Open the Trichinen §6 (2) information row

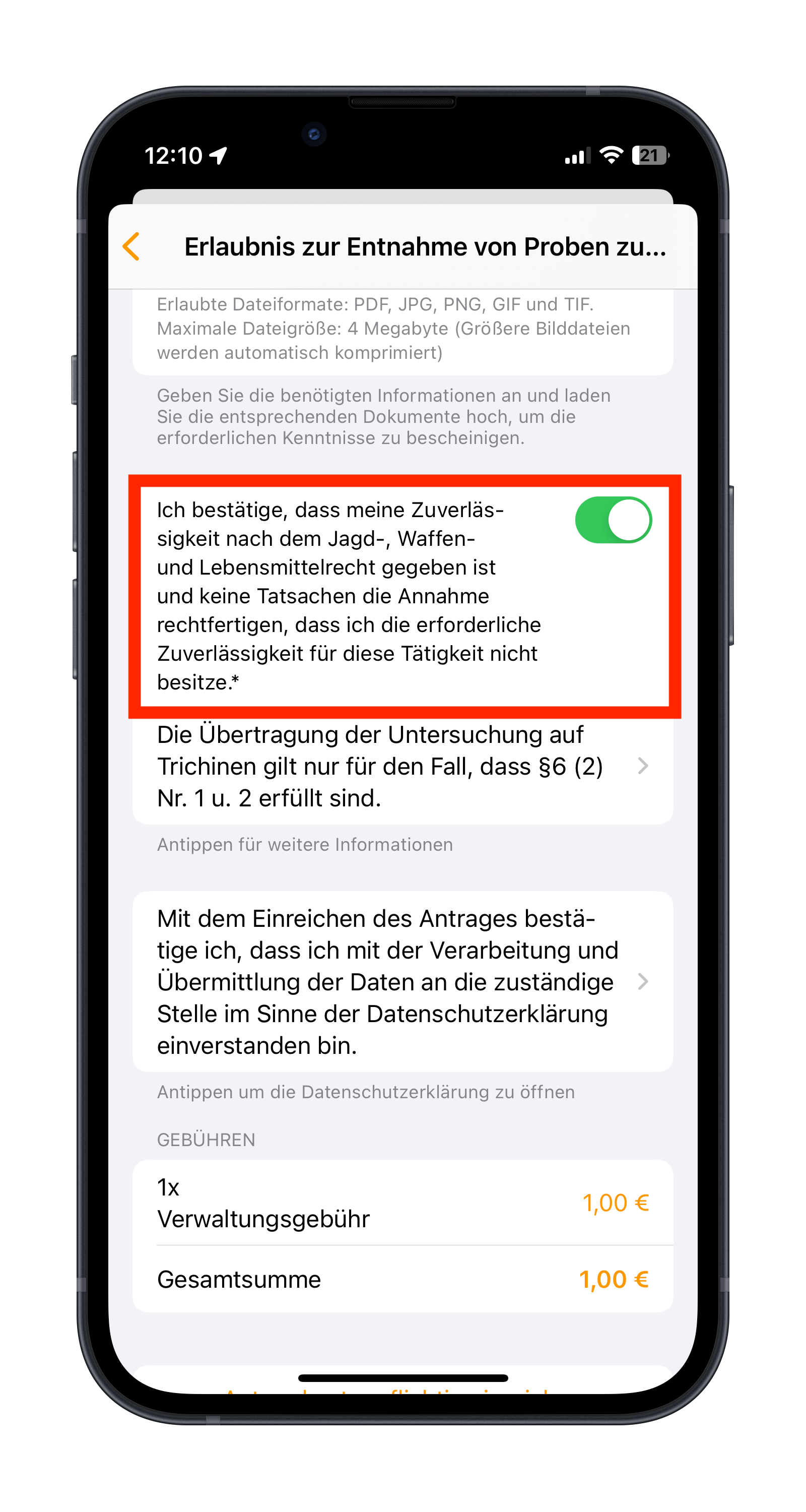(x=402, y=766)
